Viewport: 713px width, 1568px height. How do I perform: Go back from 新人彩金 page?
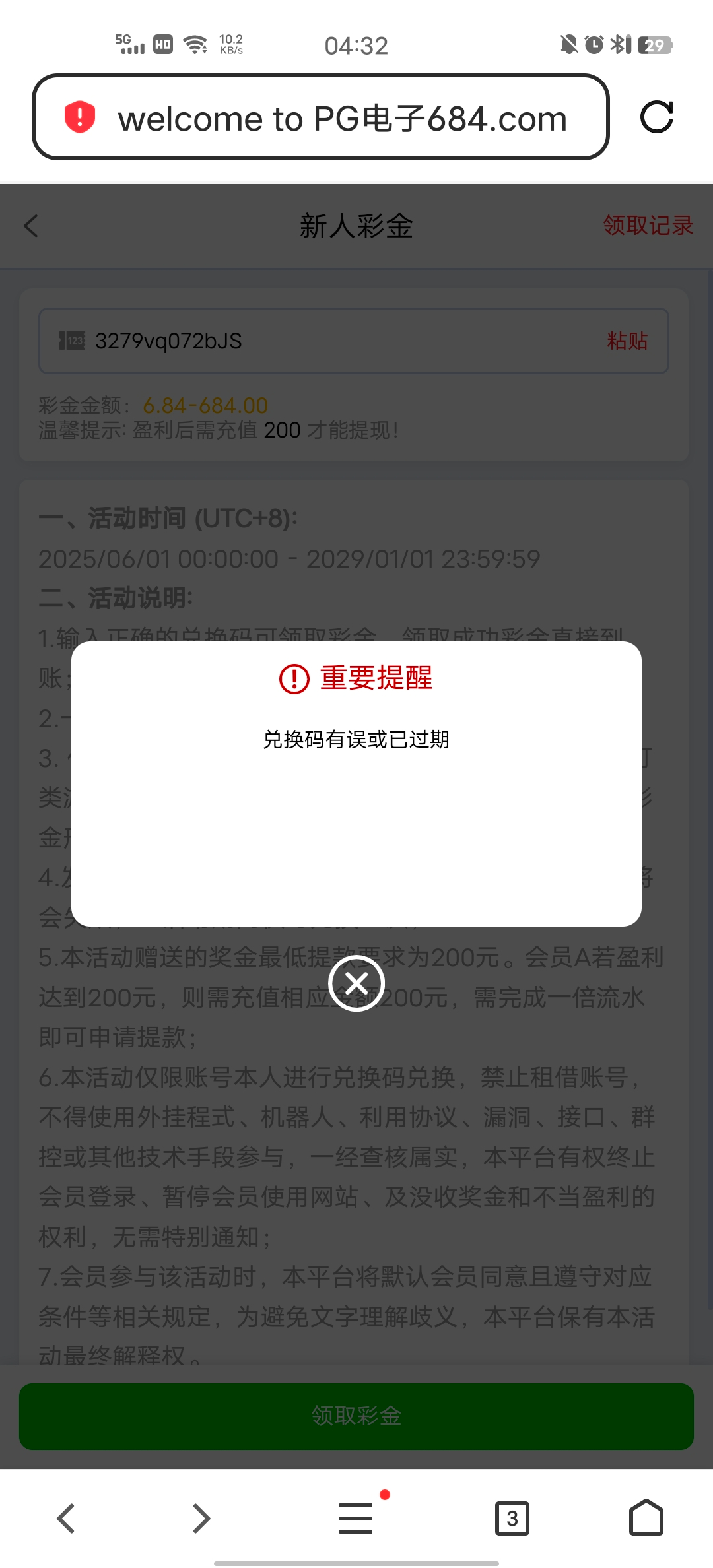pos(31,226)
